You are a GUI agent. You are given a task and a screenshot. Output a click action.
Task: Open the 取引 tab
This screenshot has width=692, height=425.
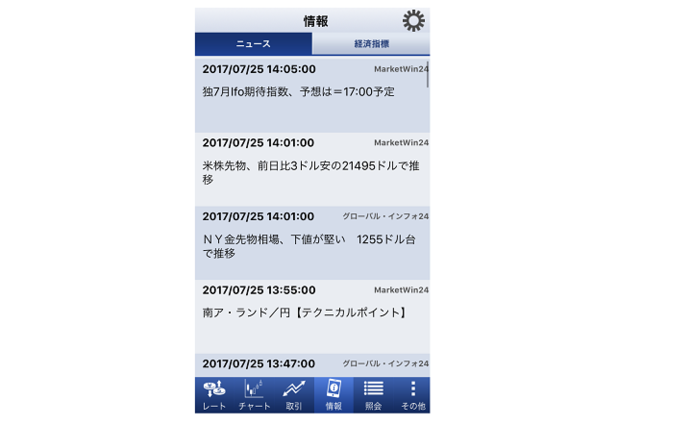tap(293, 395)
